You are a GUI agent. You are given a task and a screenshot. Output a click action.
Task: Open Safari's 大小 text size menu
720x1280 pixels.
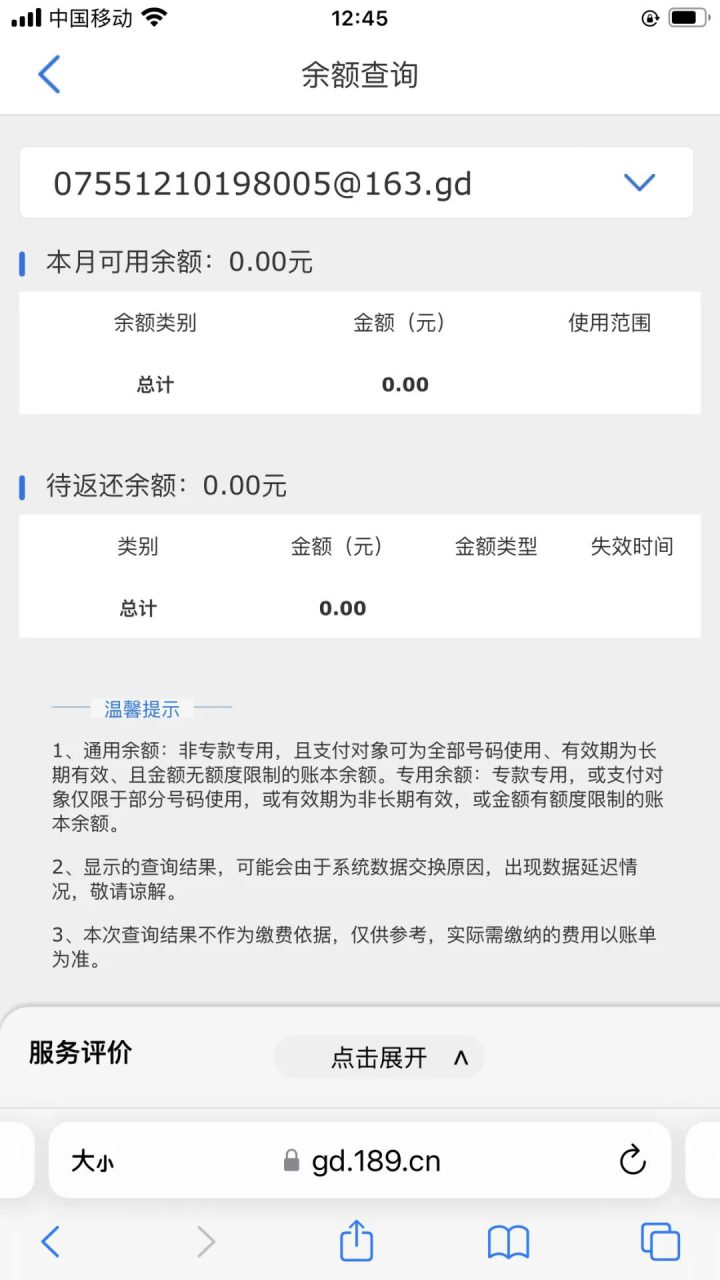coord(92,1161)
